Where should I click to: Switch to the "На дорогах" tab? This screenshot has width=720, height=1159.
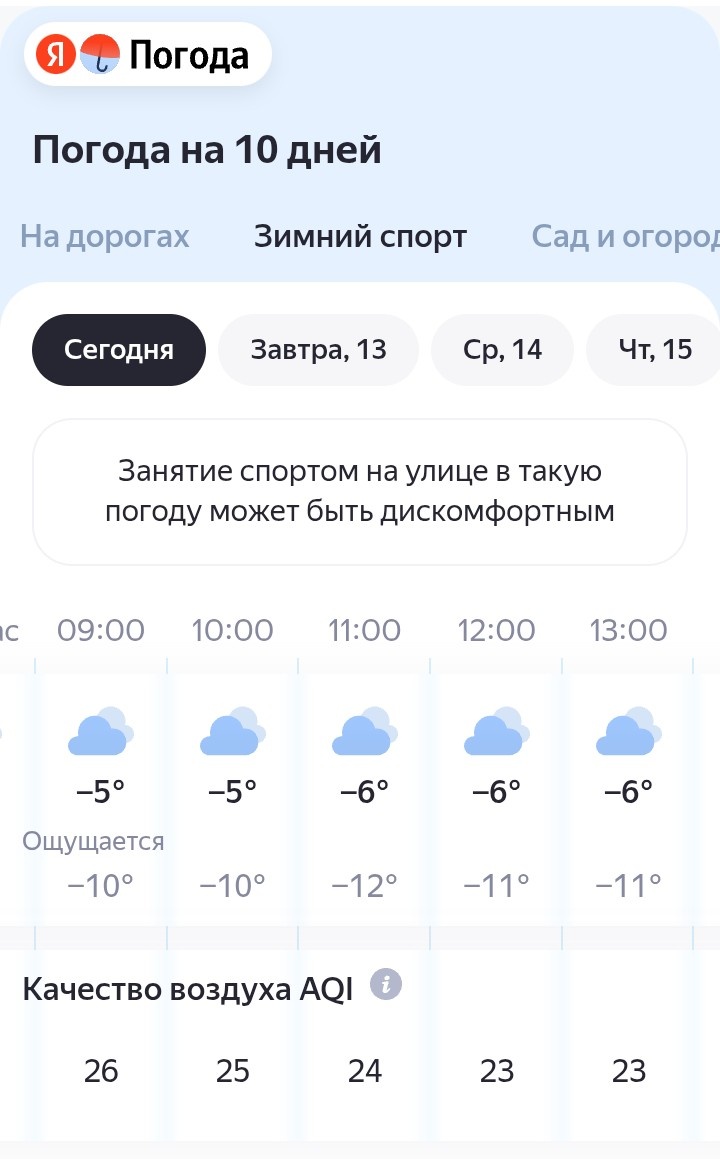pos(103,236)
